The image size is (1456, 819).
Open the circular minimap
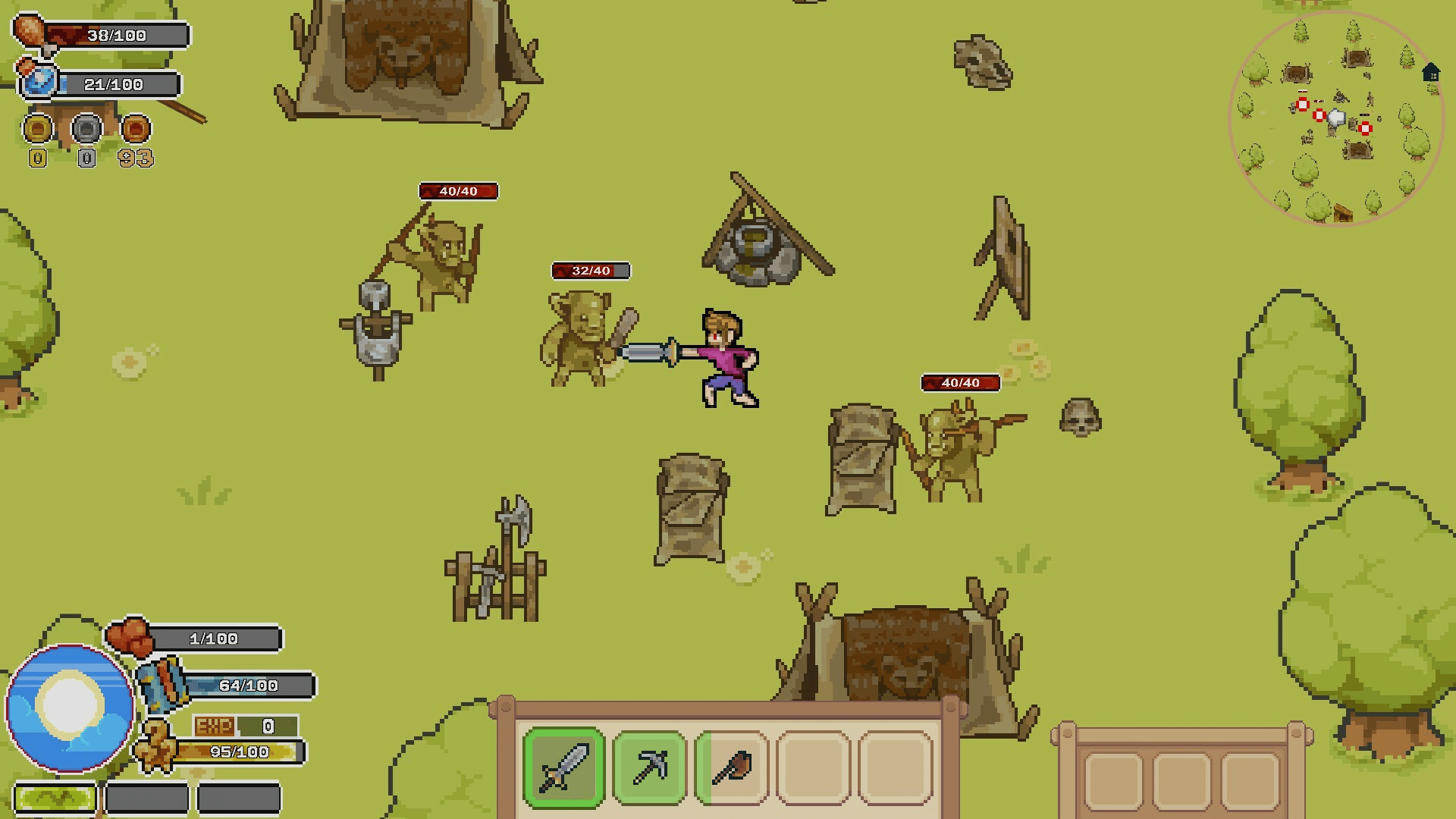tap(1336, 119)
